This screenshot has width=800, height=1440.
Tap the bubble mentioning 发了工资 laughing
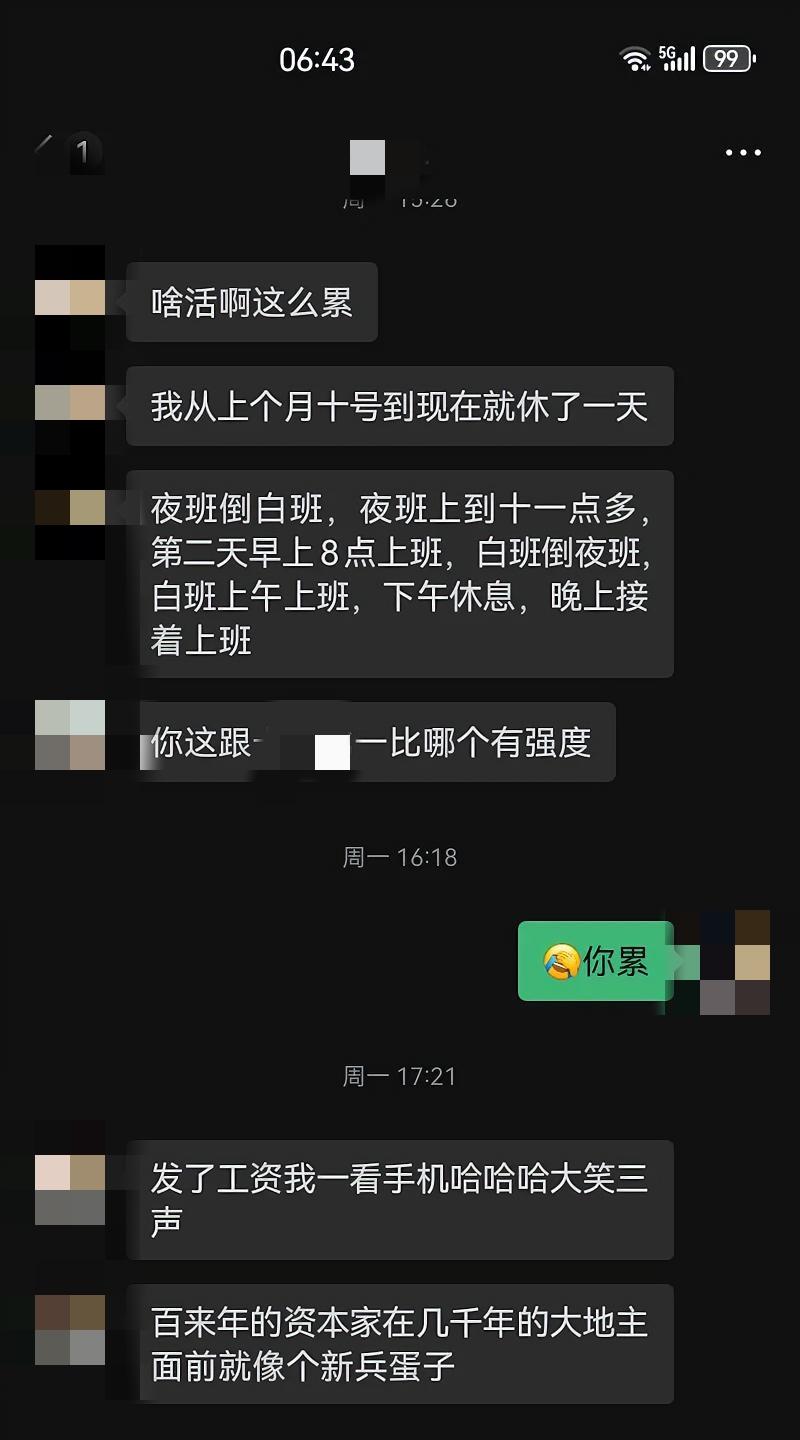click(400, 1199)
